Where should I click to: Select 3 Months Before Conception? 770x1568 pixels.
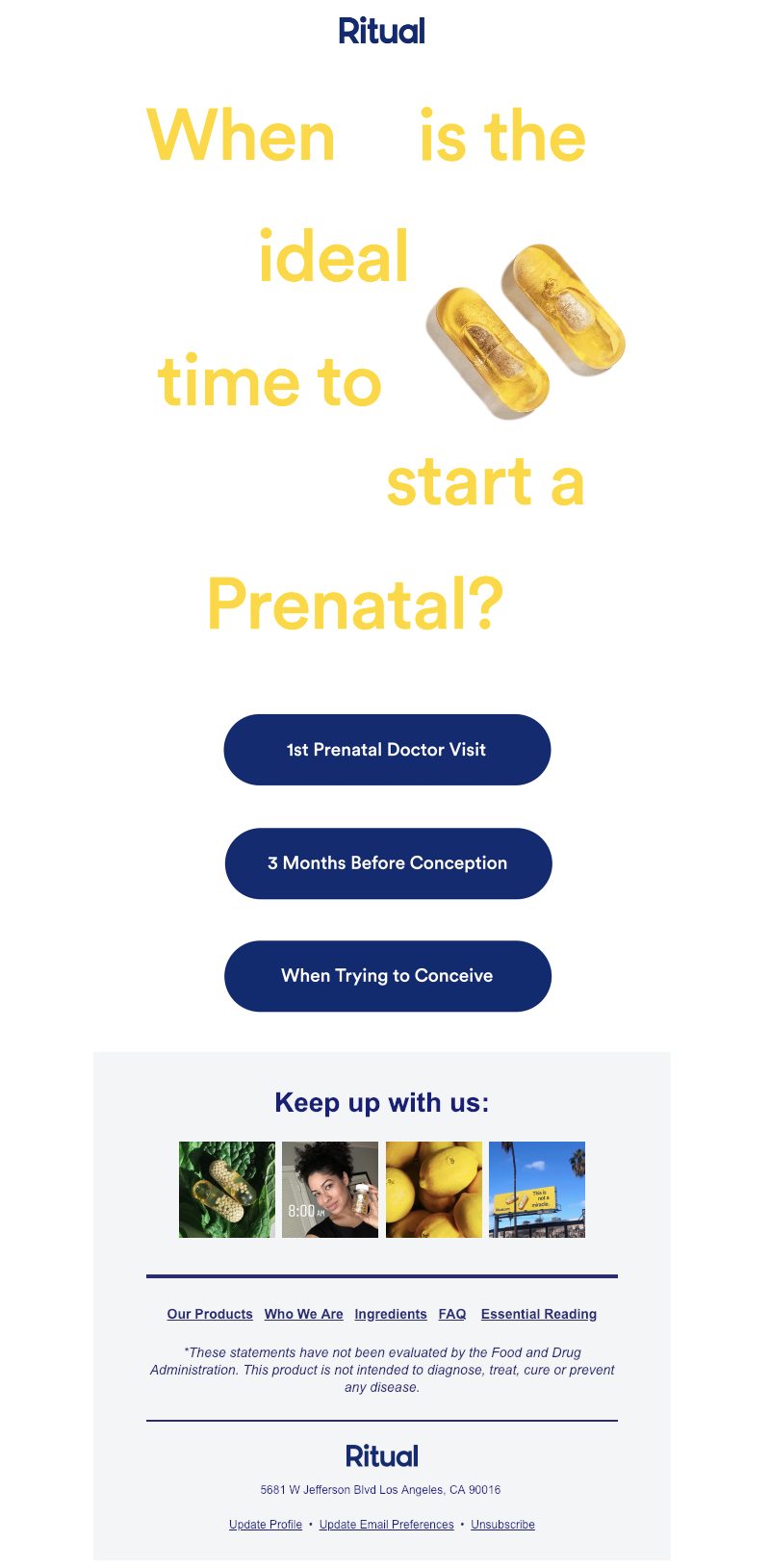point(388,863)
